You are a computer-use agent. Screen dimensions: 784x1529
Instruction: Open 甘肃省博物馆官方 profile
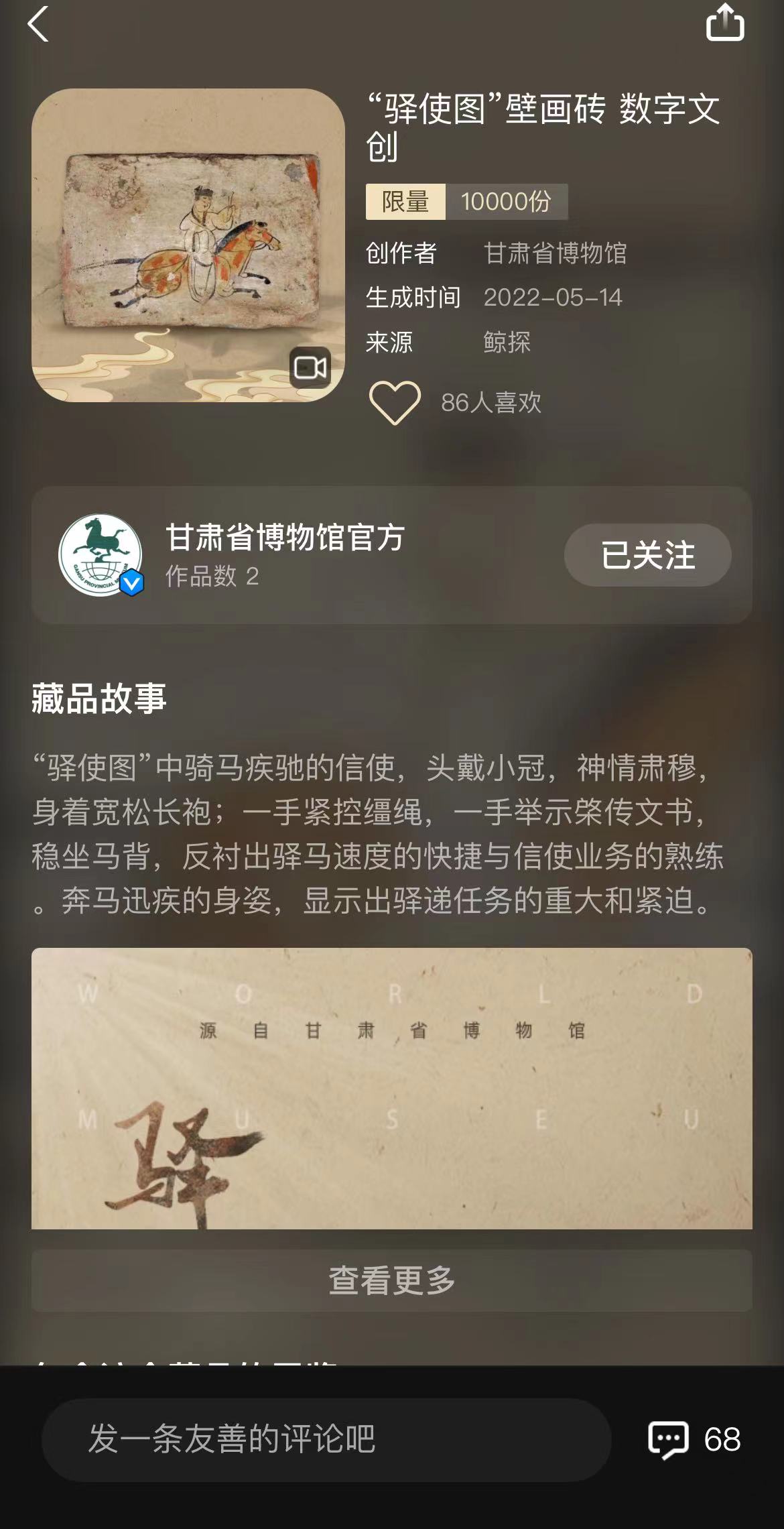[285, 538]
